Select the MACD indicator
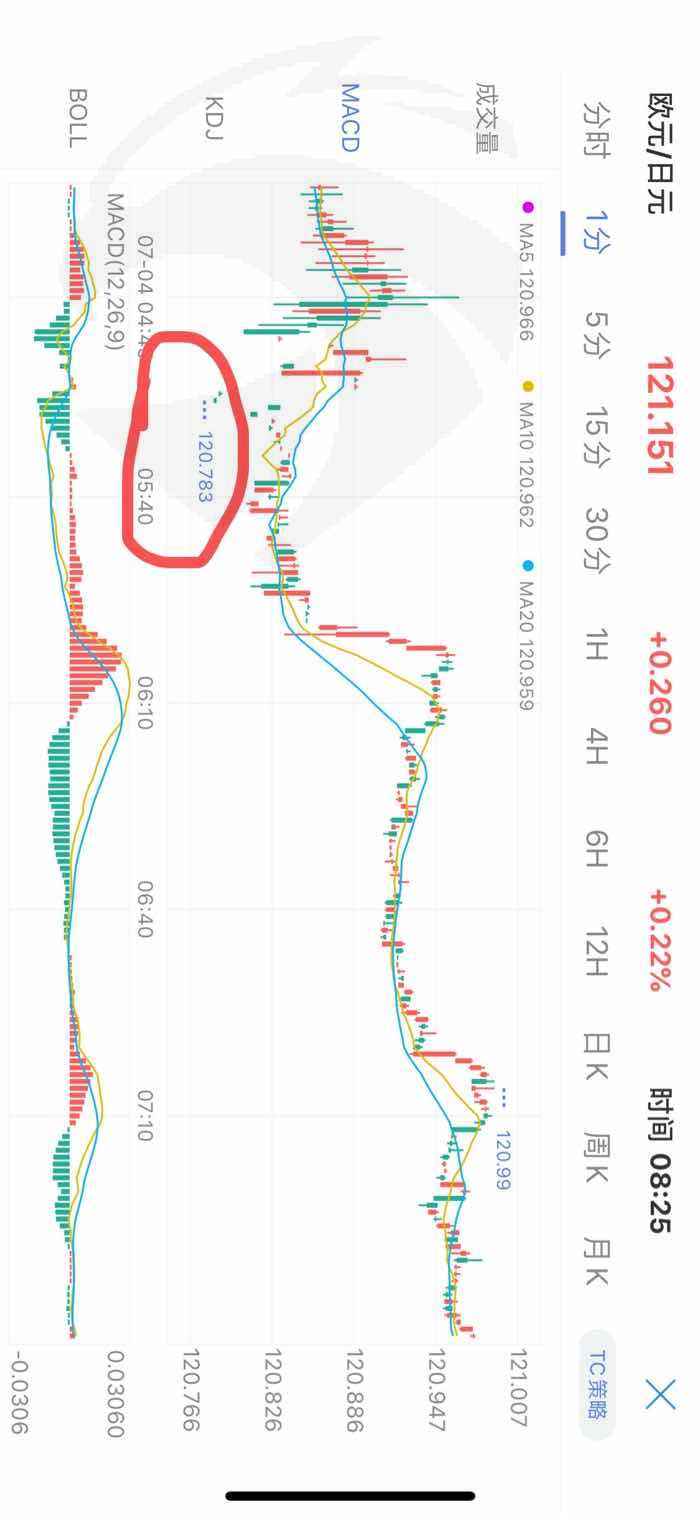700x1516 pixels. [x=349, y=118]
